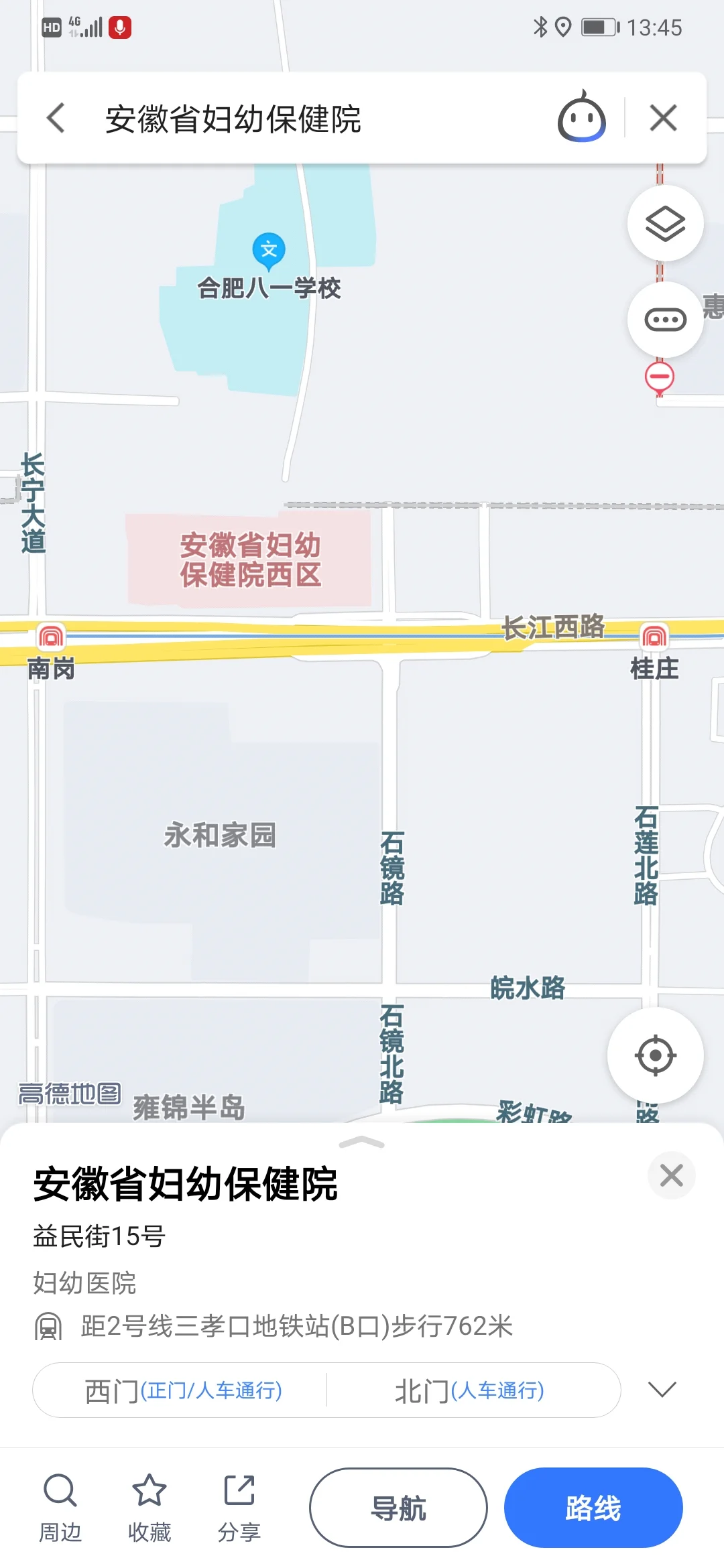Image resolution: width=724 pixels, height=1568 pixels.
Task: Favorite this hospital with 收藏 star
Action: (x=150, y=1504)
